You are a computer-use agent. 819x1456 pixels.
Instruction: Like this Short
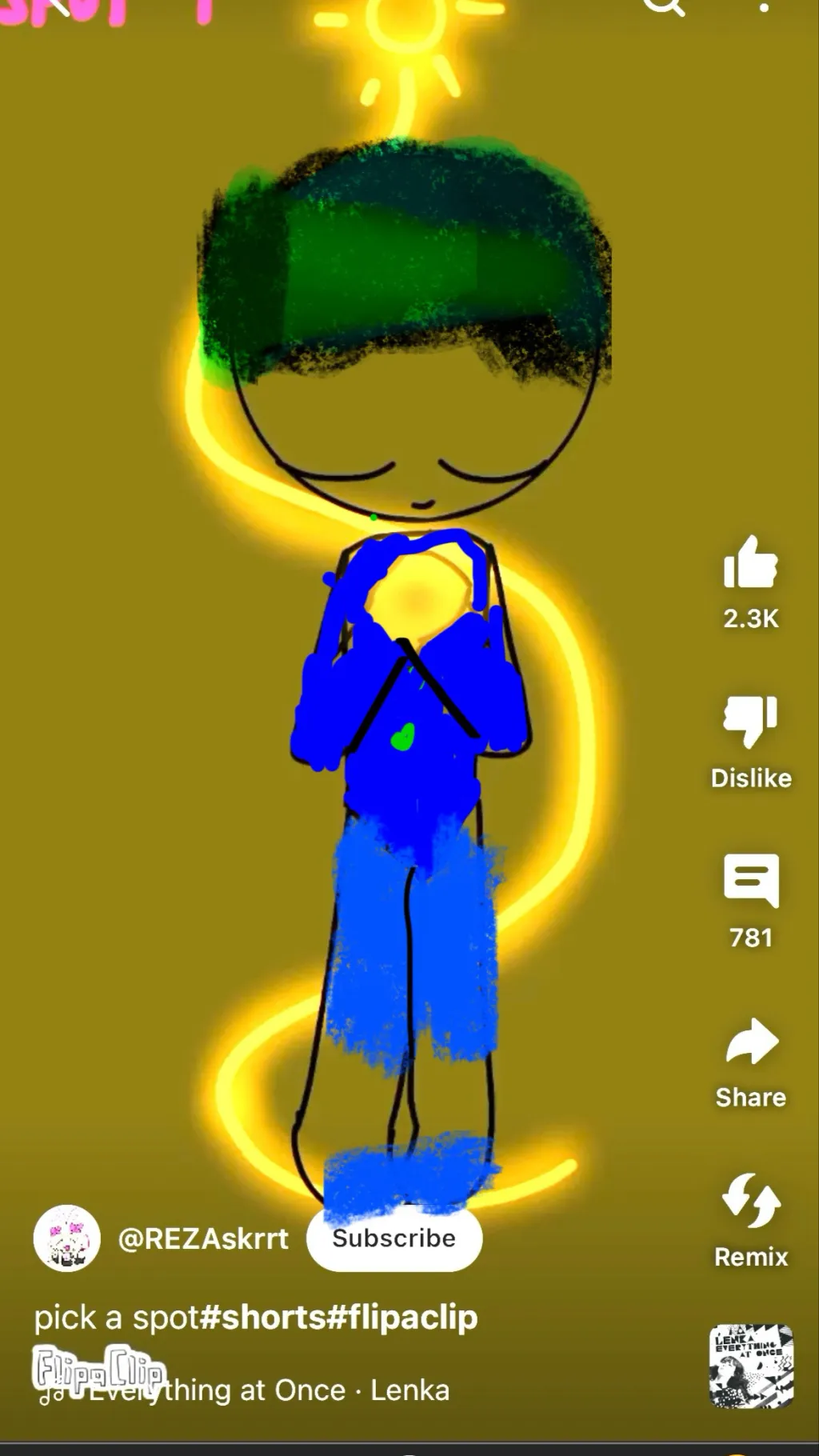[750, 564]
